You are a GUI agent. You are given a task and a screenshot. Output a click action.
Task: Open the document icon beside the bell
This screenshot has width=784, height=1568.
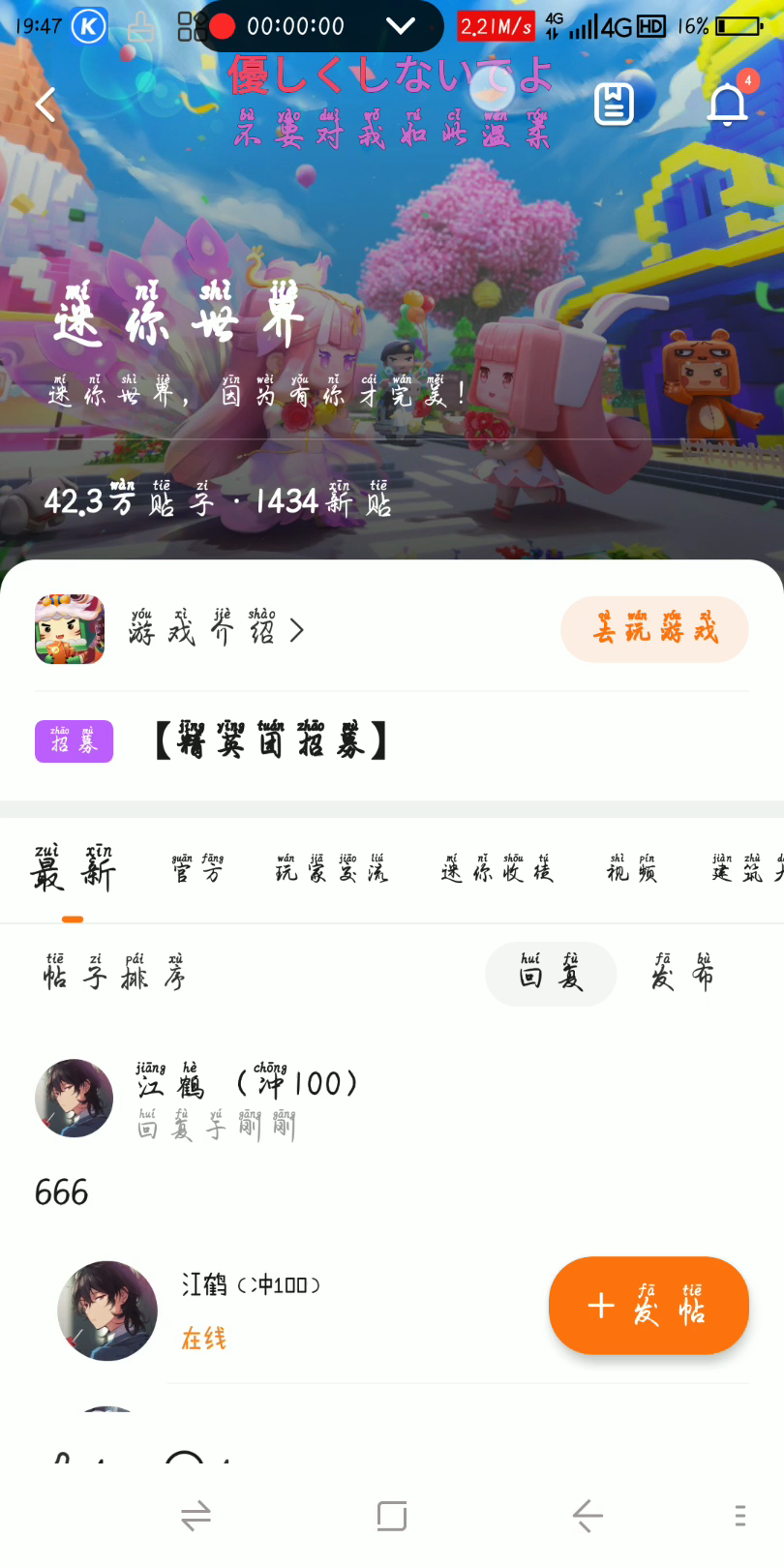coord(614,105)
